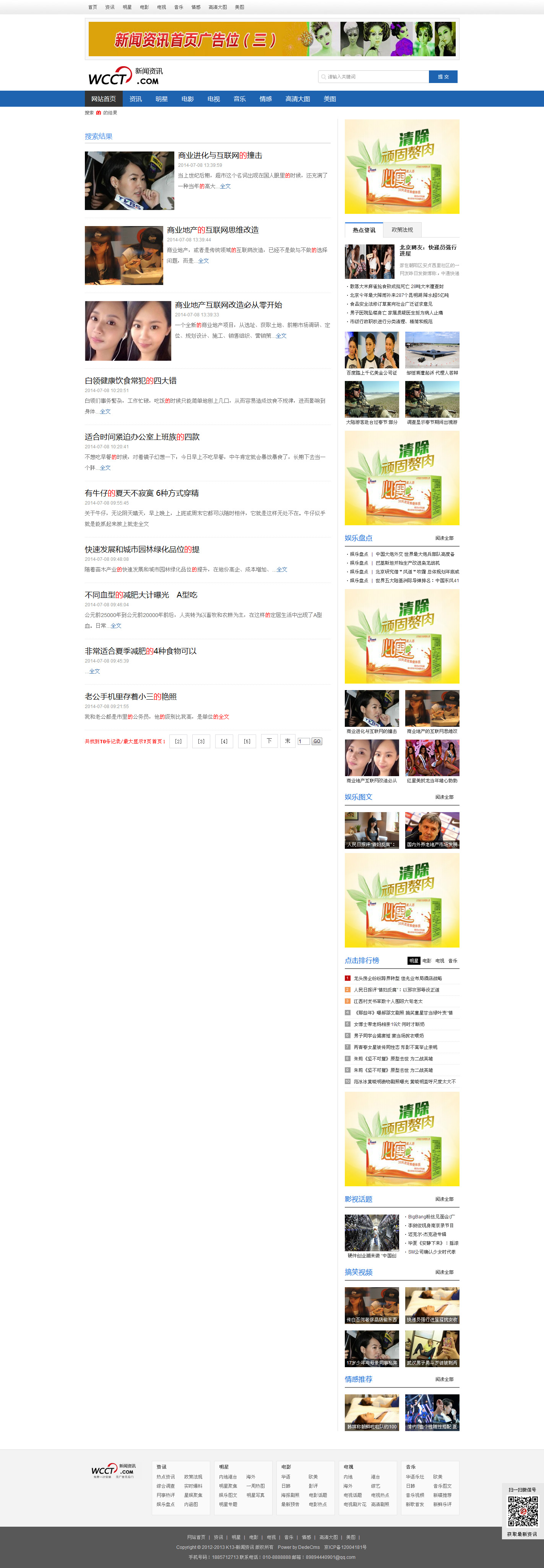The height and width of the screenshot is (1568, 544).
Task: Open the 商业地产的互联网思维改造 result thumbnail
Action: click(x=124, y=256)
